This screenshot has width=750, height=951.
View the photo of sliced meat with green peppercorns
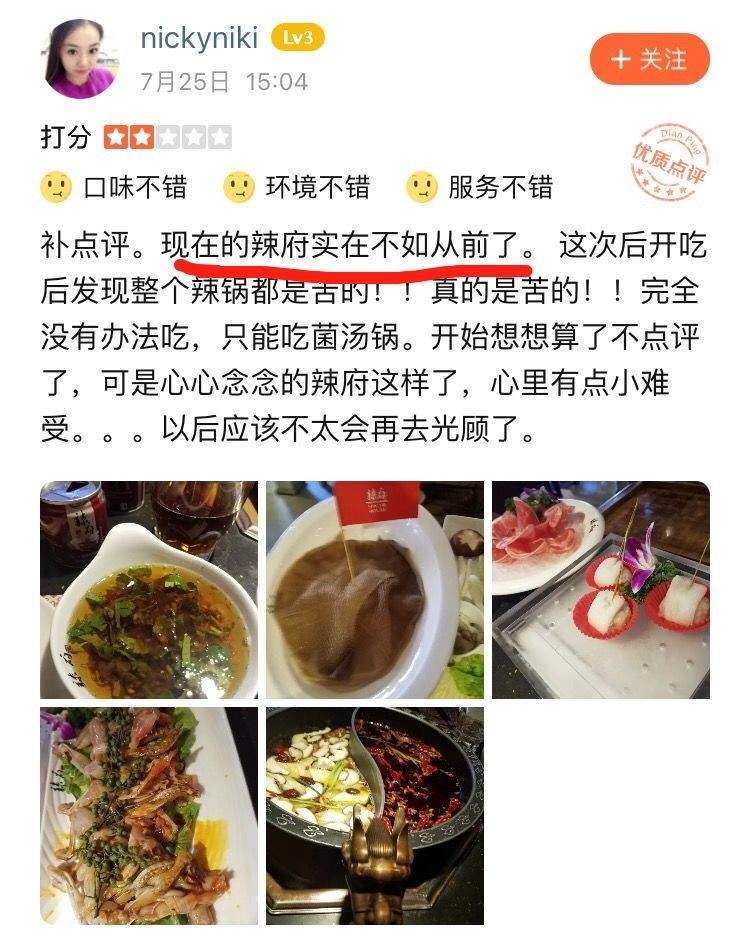(x=149, y=815)
